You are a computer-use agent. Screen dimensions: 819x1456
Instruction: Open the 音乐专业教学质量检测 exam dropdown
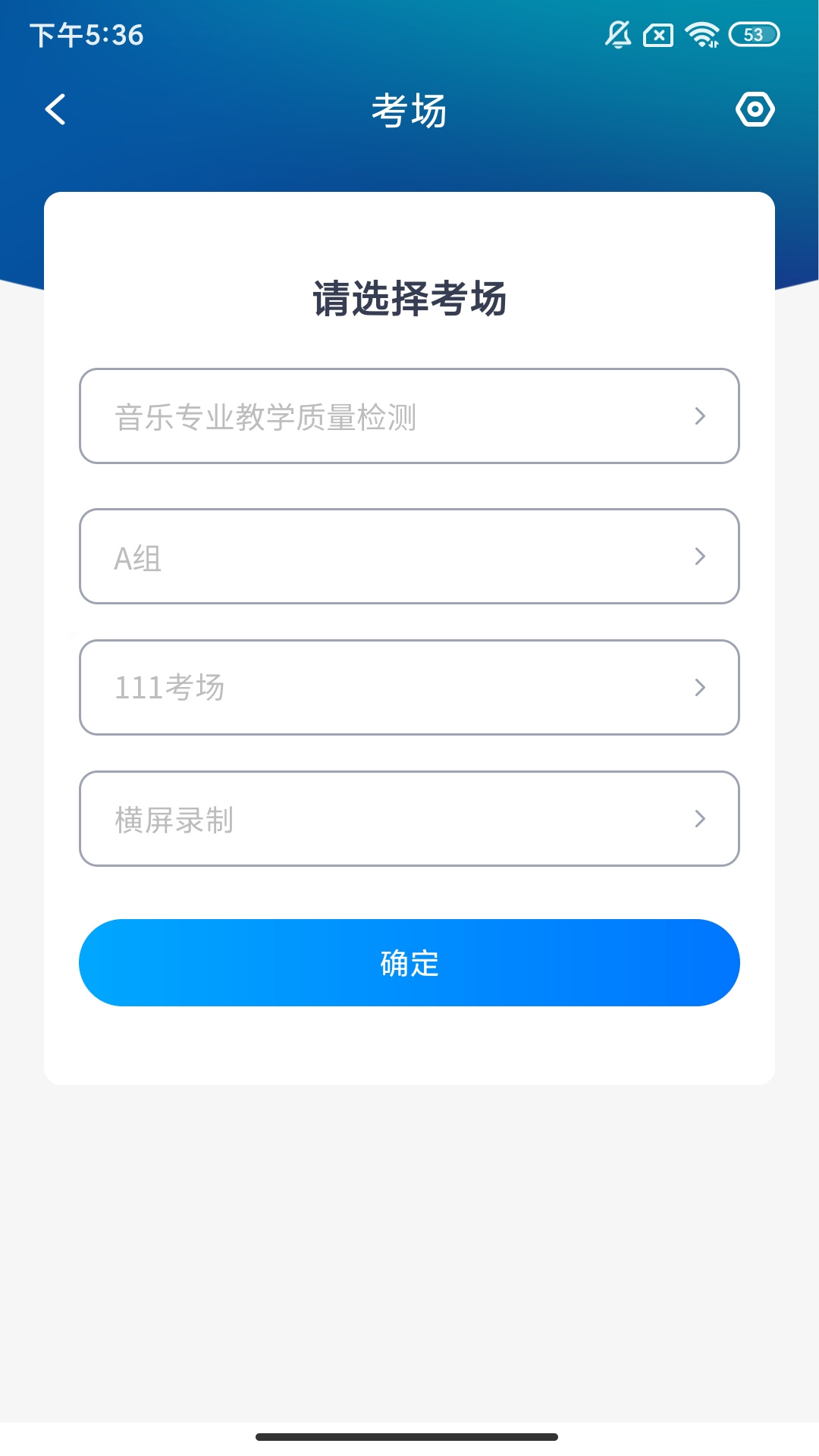tap(409, 416)
